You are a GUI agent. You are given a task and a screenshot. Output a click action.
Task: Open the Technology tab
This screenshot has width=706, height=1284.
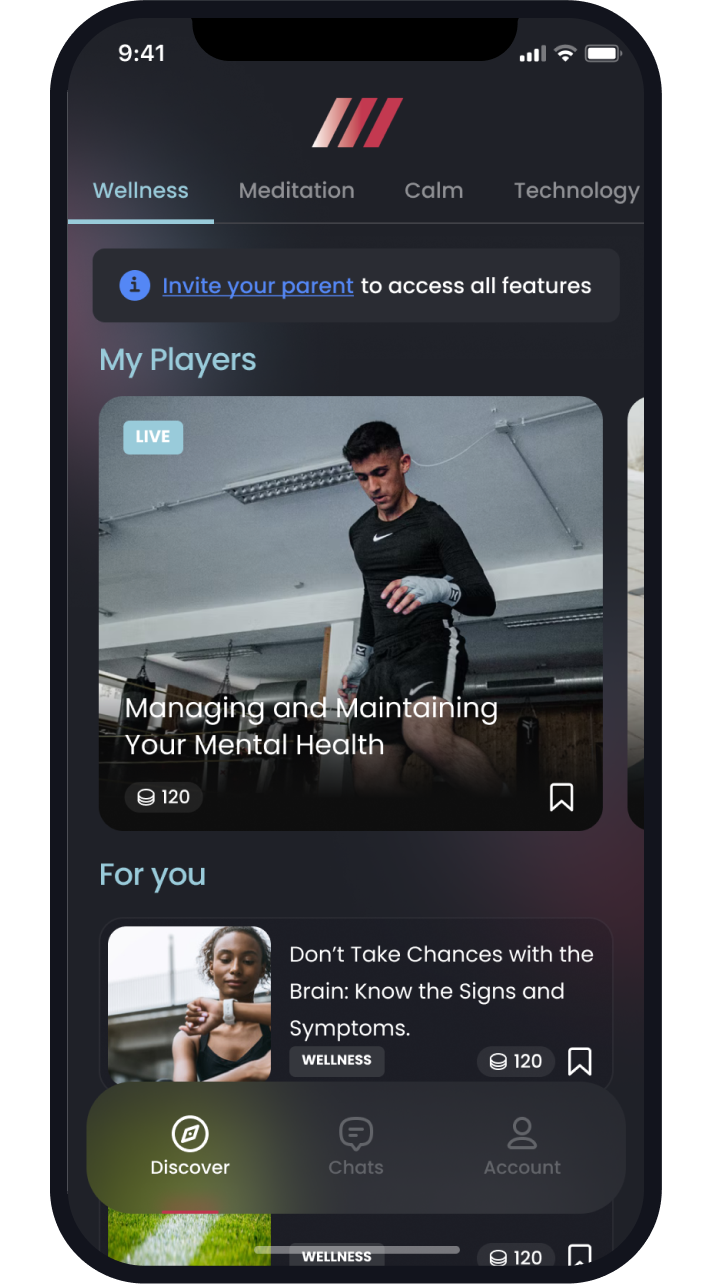[x=576, y=191]
